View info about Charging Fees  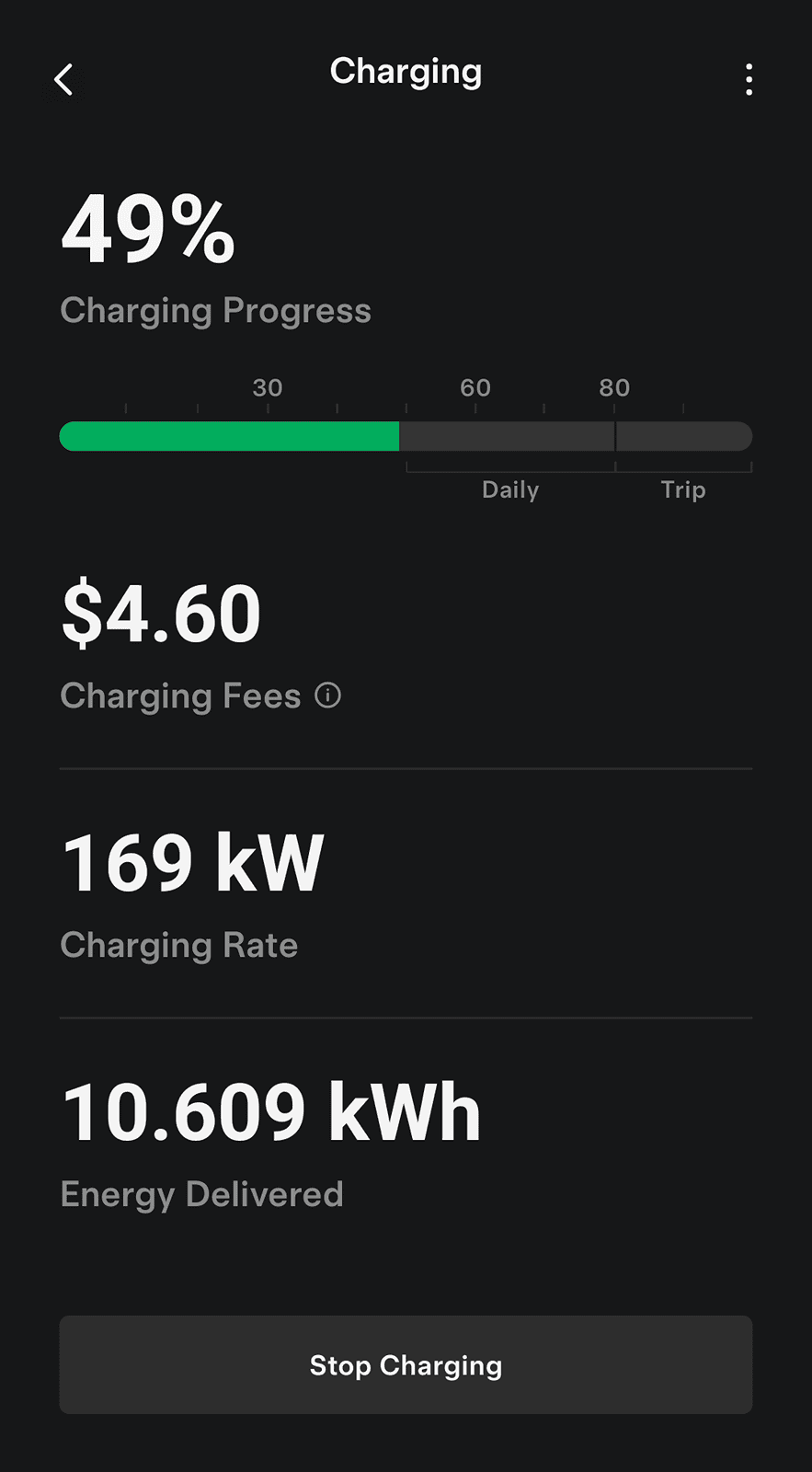click(x=328, y=696)
